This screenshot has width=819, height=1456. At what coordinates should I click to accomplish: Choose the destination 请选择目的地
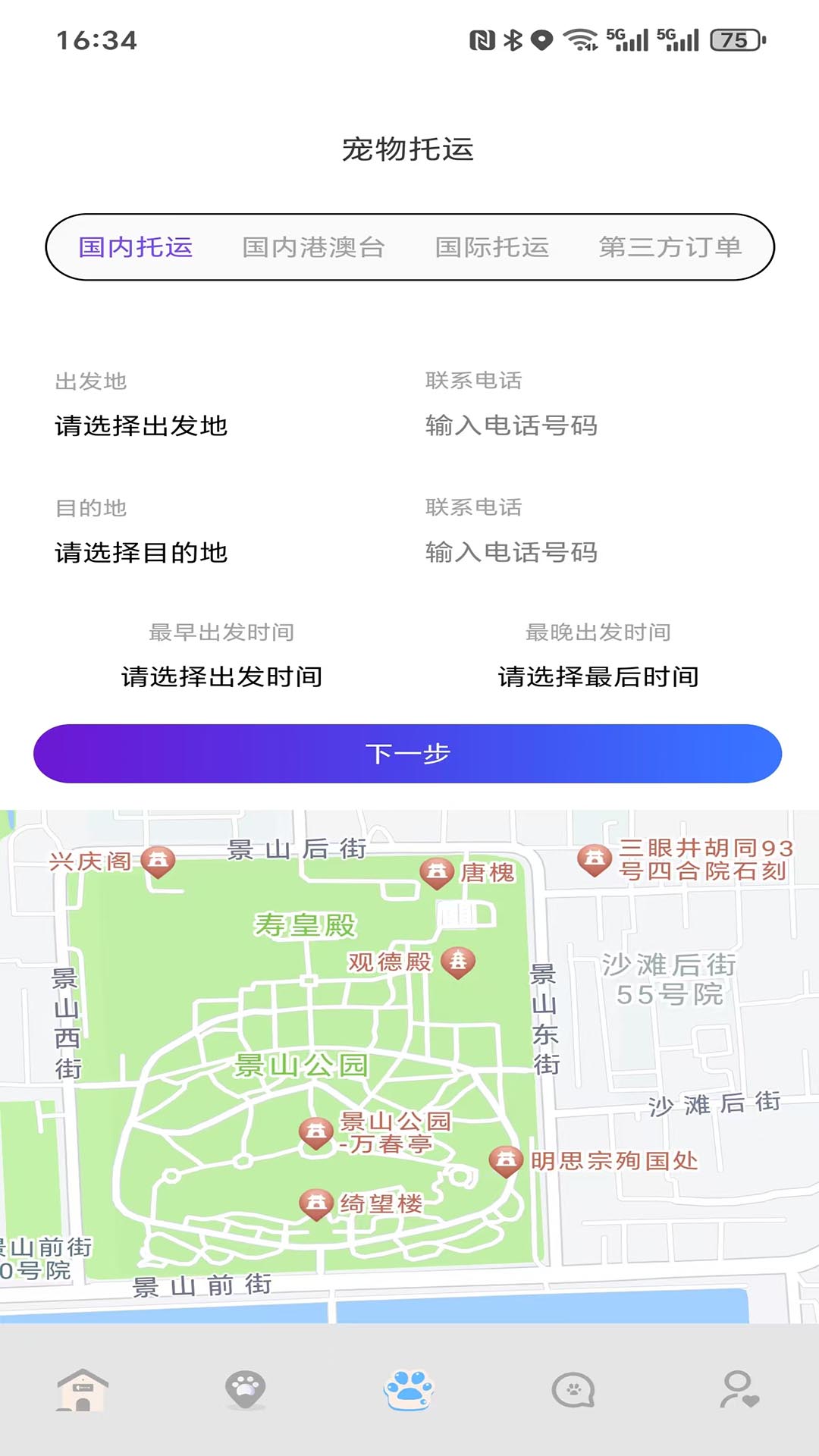coord(141,553)
